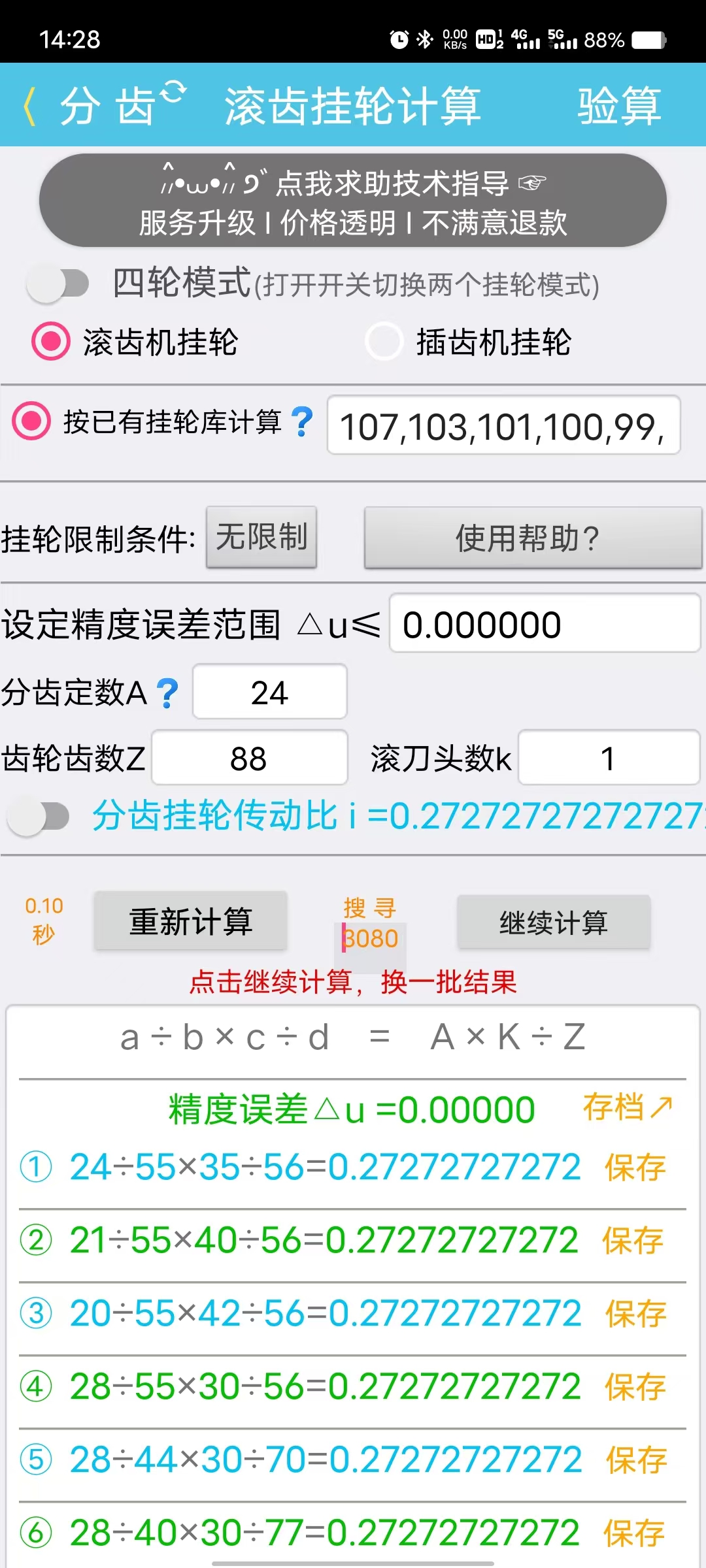This screenshot has height=1568, width=706.
Task: Edit the precision error △u field
Action: 544,624
